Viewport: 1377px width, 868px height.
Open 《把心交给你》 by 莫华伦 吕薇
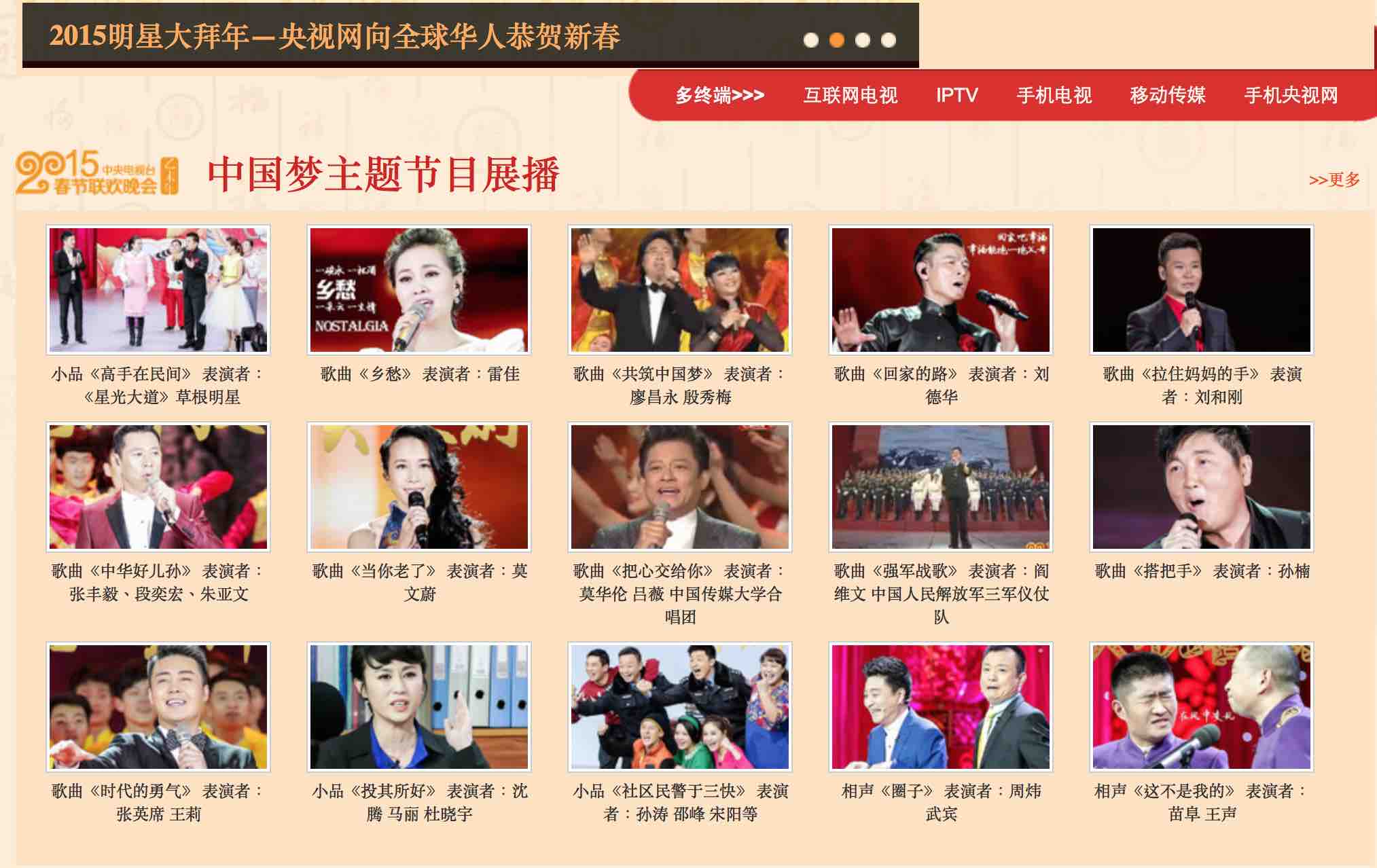tap(680, 487)
